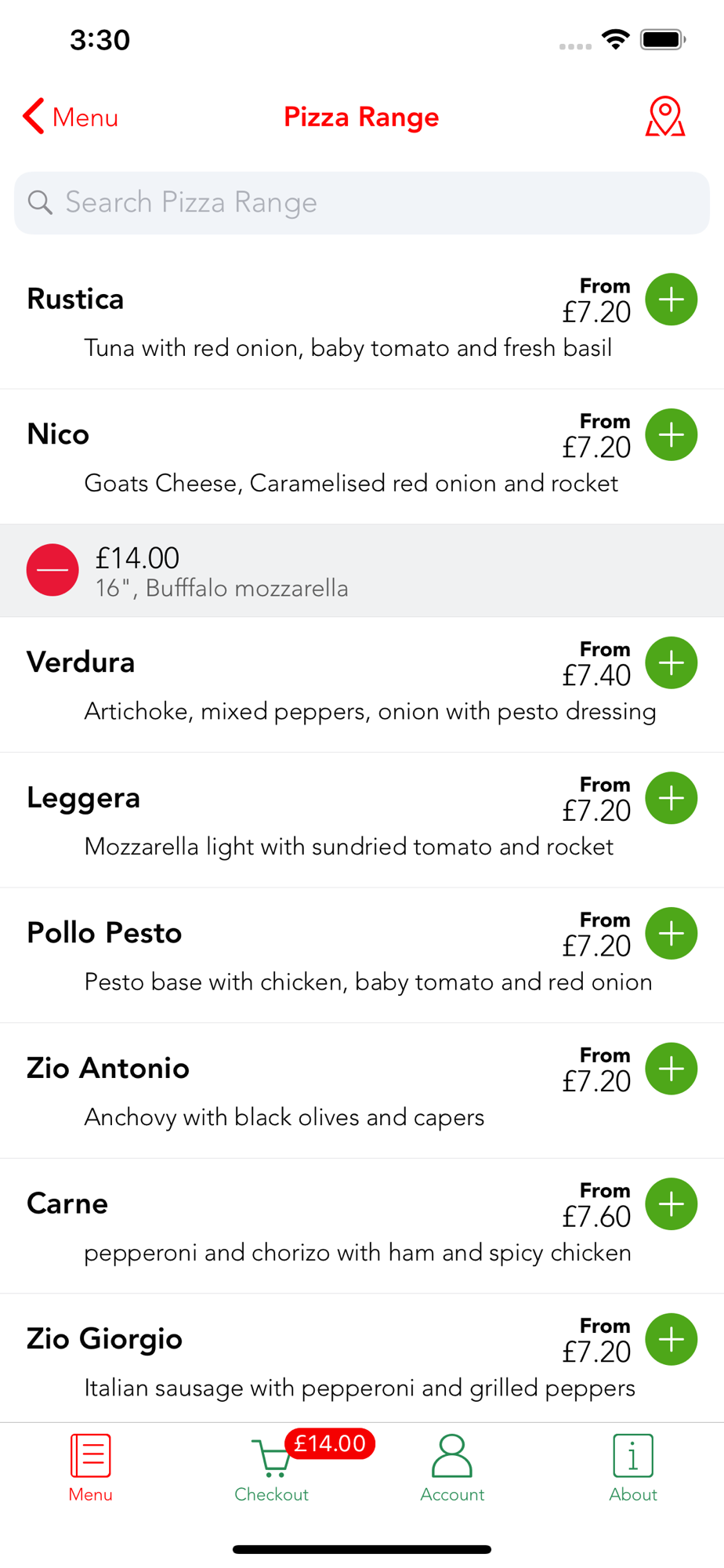Image resolution: width=724 pixels, height=1568 pixels.
Task: Add Zio Giorgio with plus button
Action: (672, 1340)
